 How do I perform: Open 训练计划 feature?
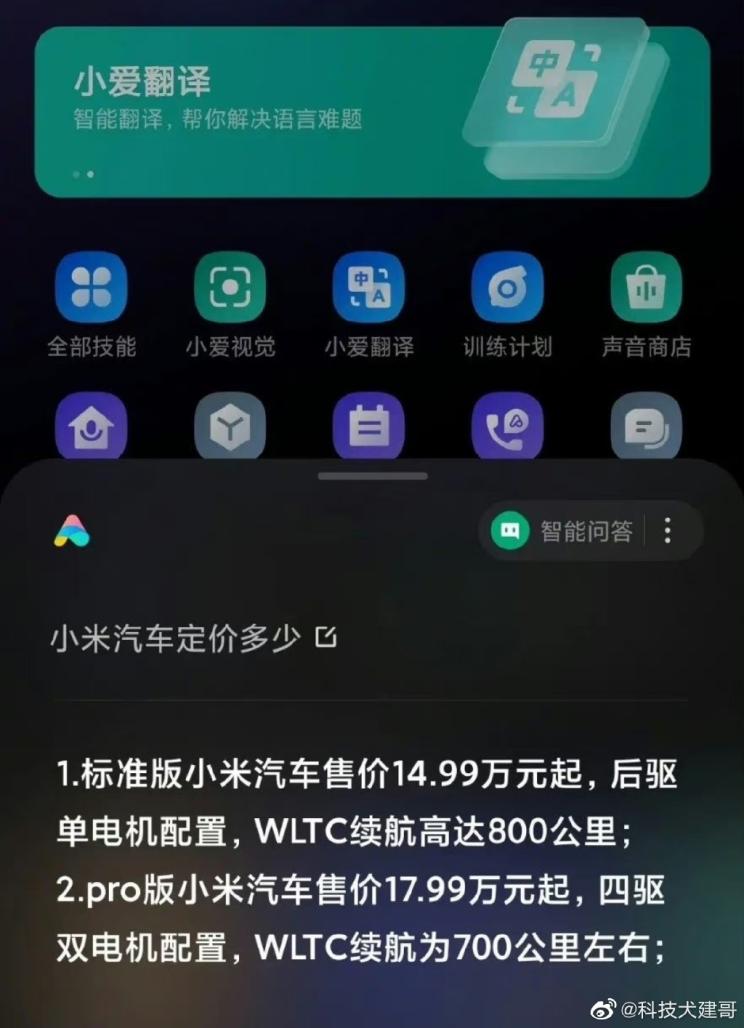pos(508,288)
